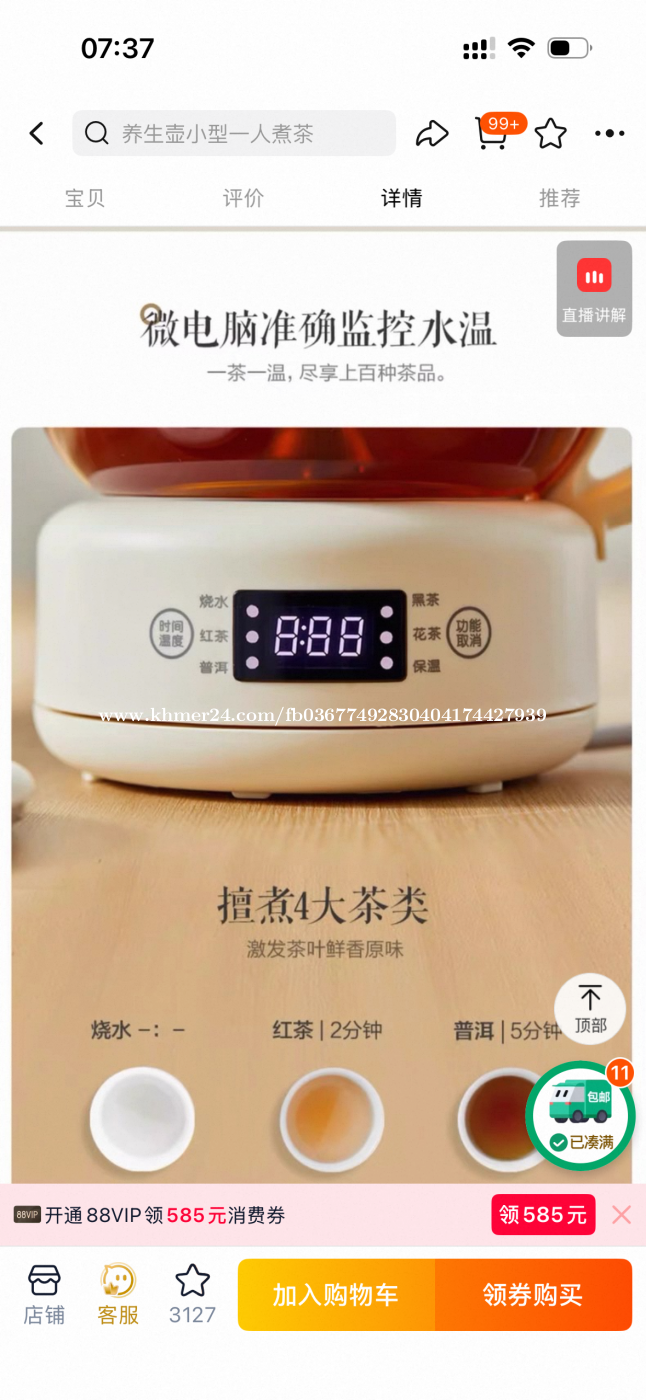Viewport: 646px width, 1400px height.
Task: Jump back to top with 顶部 button
Action: pyautogui.click(x=590, y=1009)
